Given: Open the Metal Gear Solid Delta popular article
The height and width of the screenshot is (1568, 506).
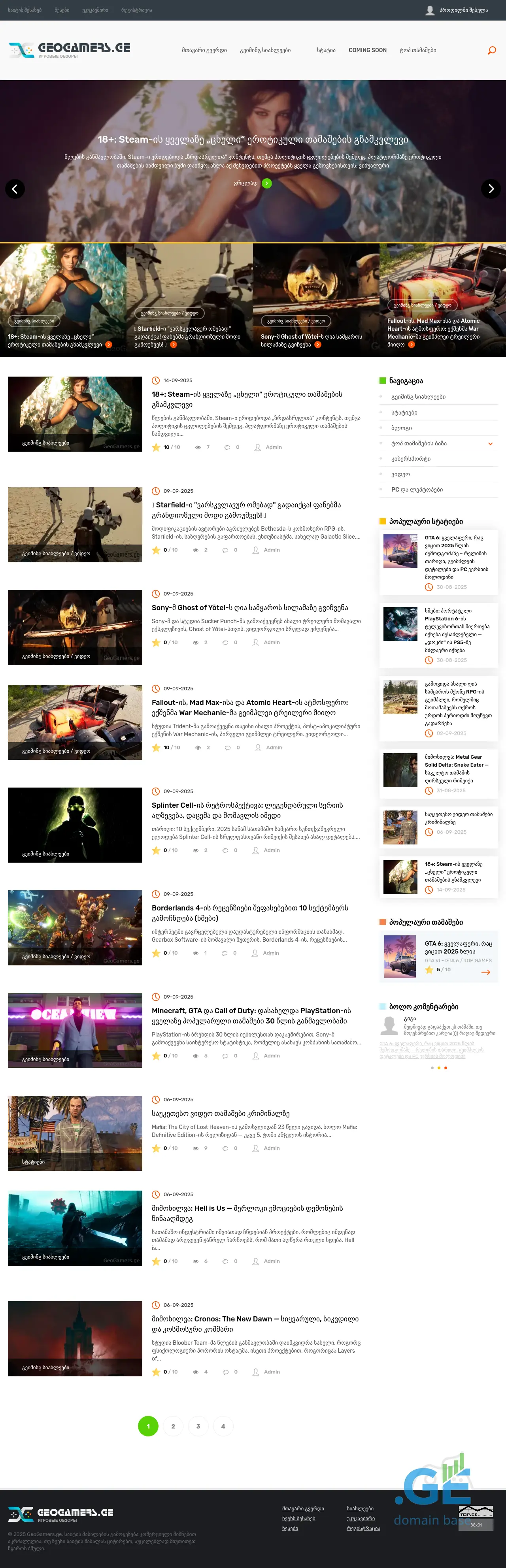Looking at the screenshot, I should 456,769.
